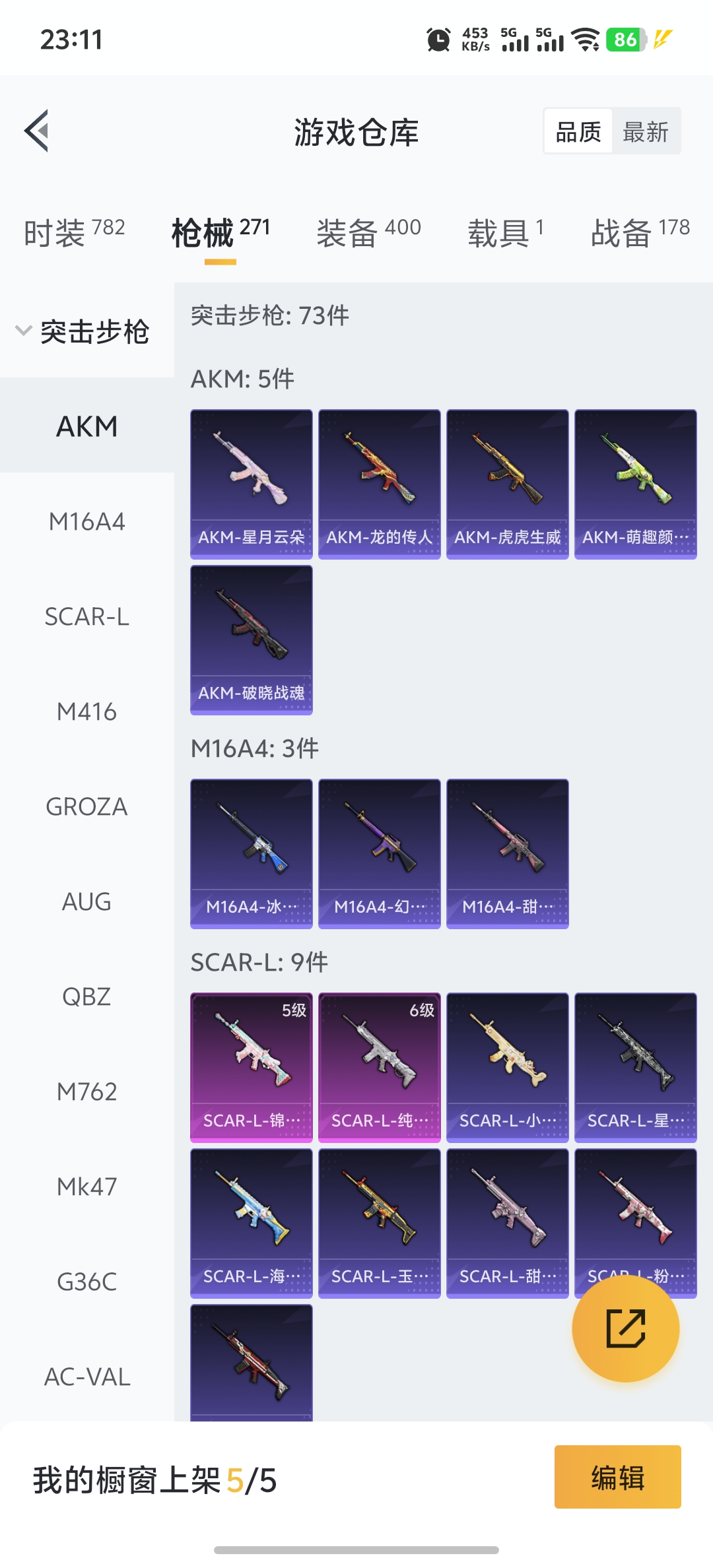Jump to GROZA in the weapon list

click(86, 806)
